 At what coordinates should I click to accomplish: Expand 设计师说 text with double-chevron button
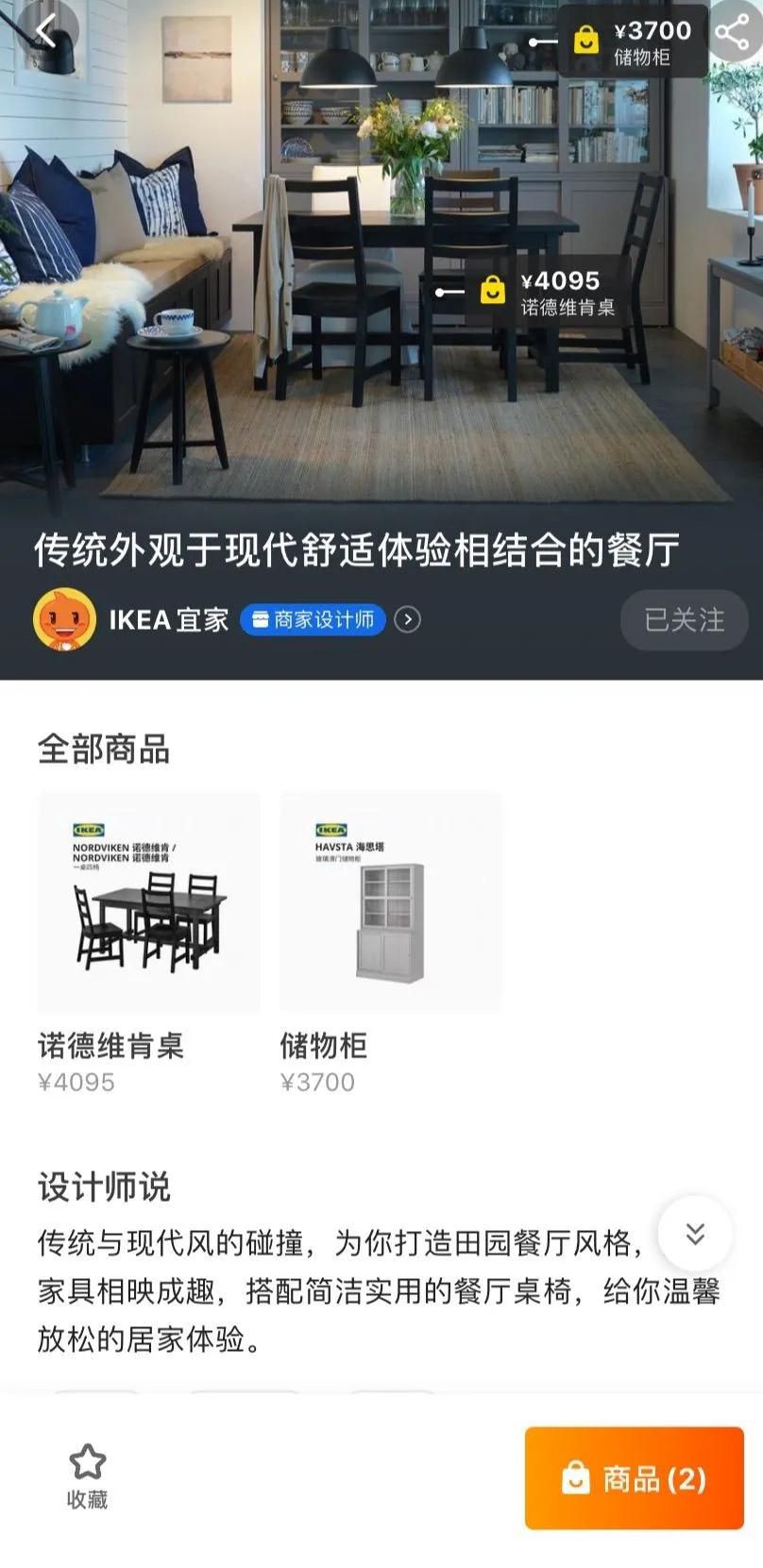click(695, 1233)
